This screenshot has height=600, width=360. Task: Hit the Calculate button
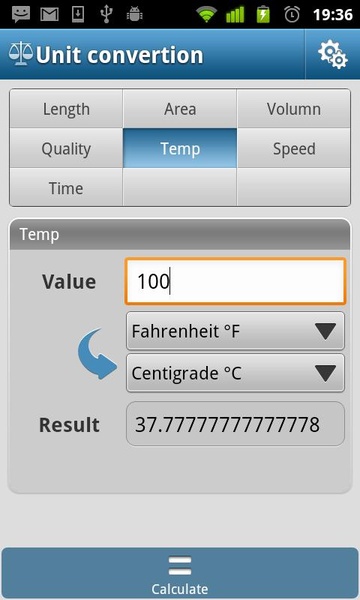180,573
